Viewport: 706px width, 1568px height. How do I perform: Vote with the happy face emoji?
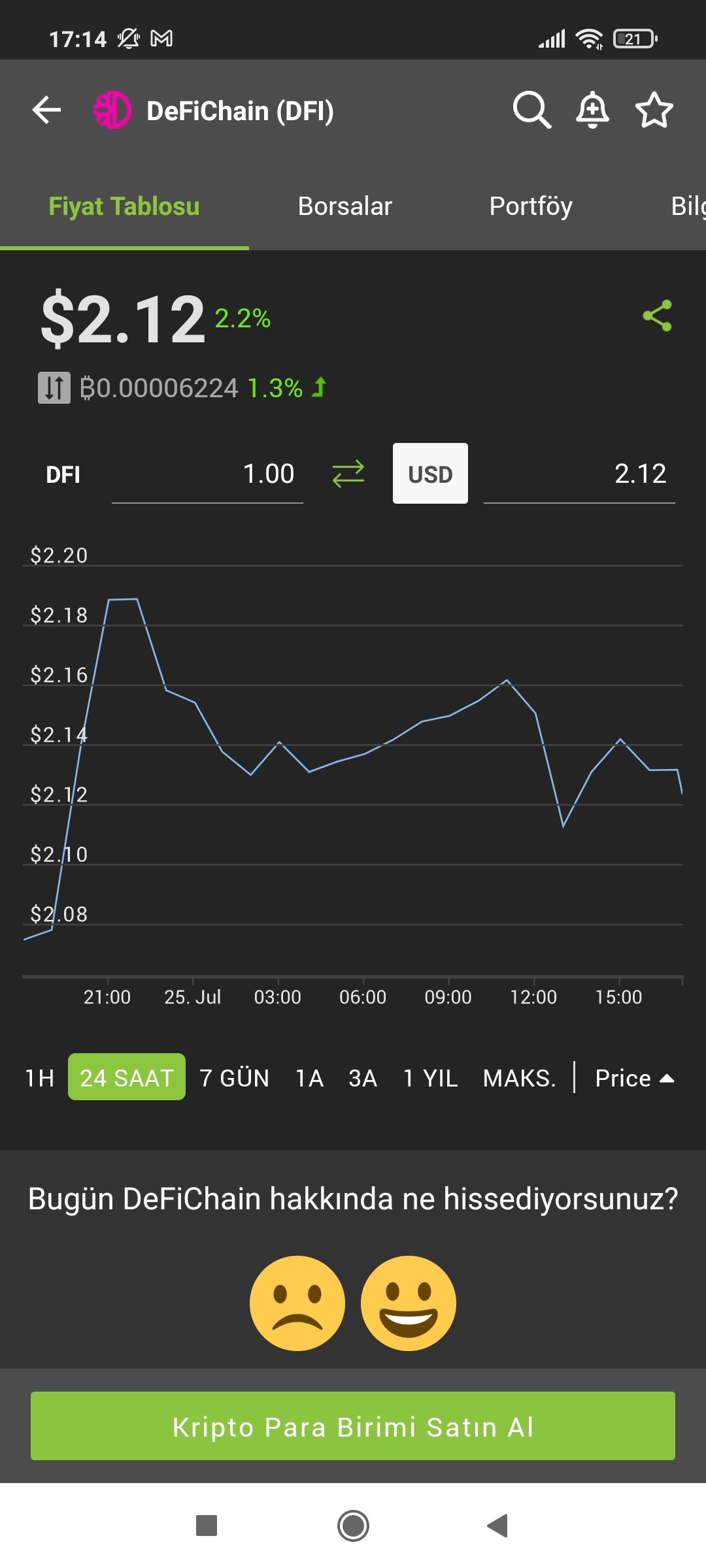pos(409,1303)
